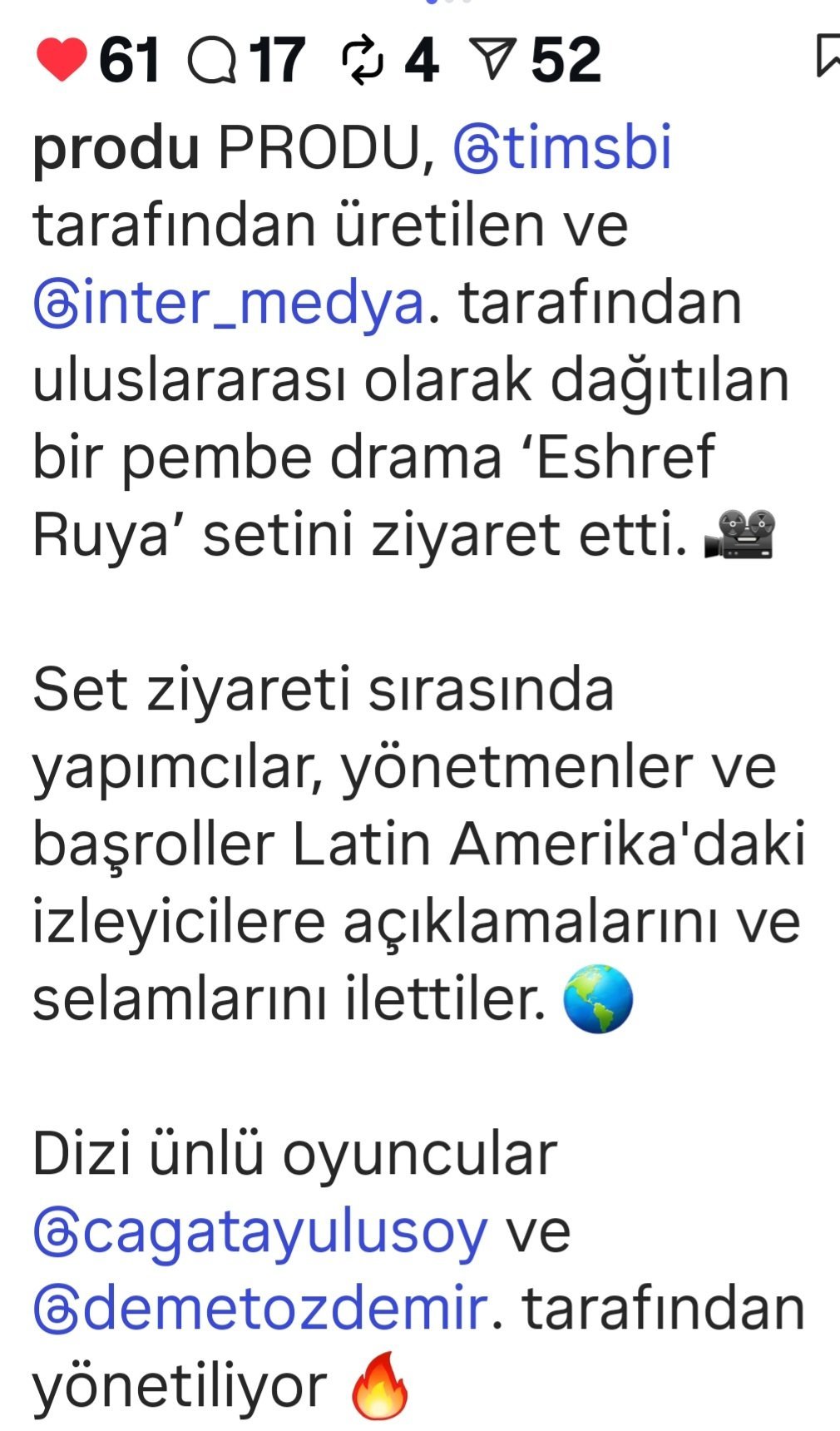Save this post with the bookmark icon
Screen dimensions: 840x1431
(827, 55)
